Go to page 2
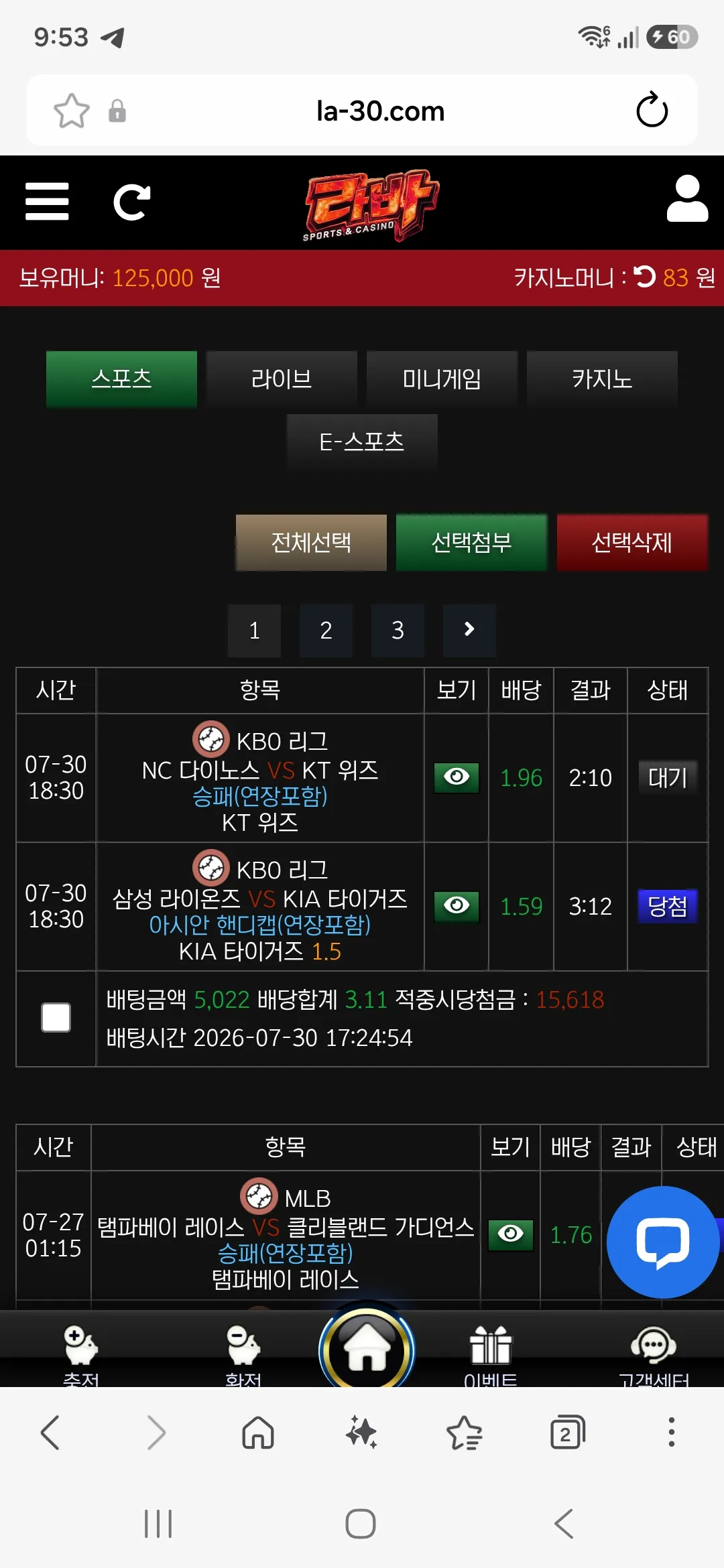 [x=326, y=631]
